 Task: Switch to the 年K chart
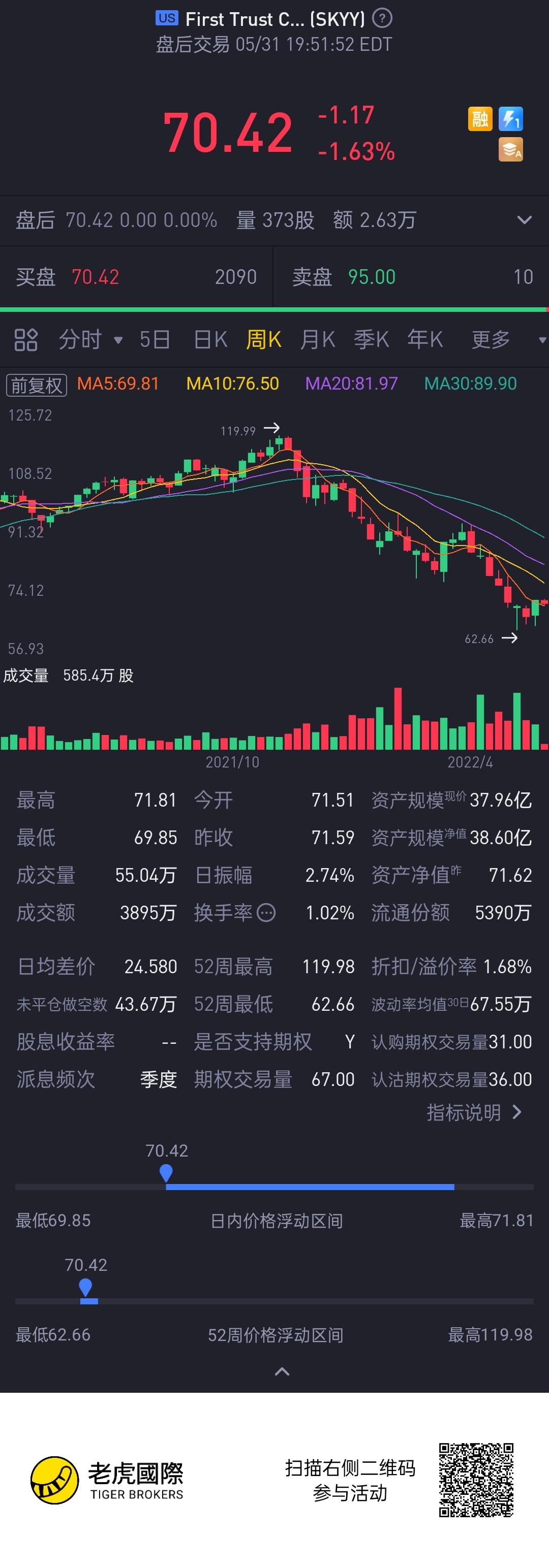coord(424,340)
